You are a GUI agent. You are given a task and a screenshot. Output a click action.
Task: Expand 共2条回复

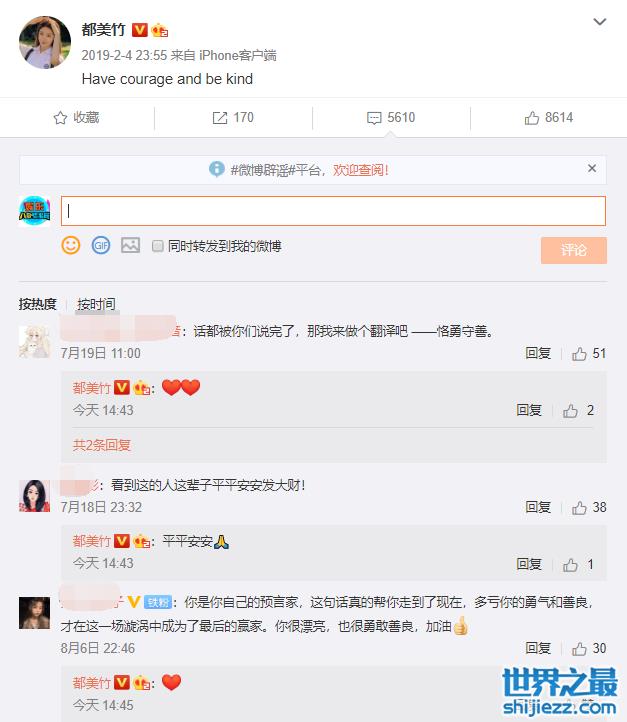click(102, 445)
